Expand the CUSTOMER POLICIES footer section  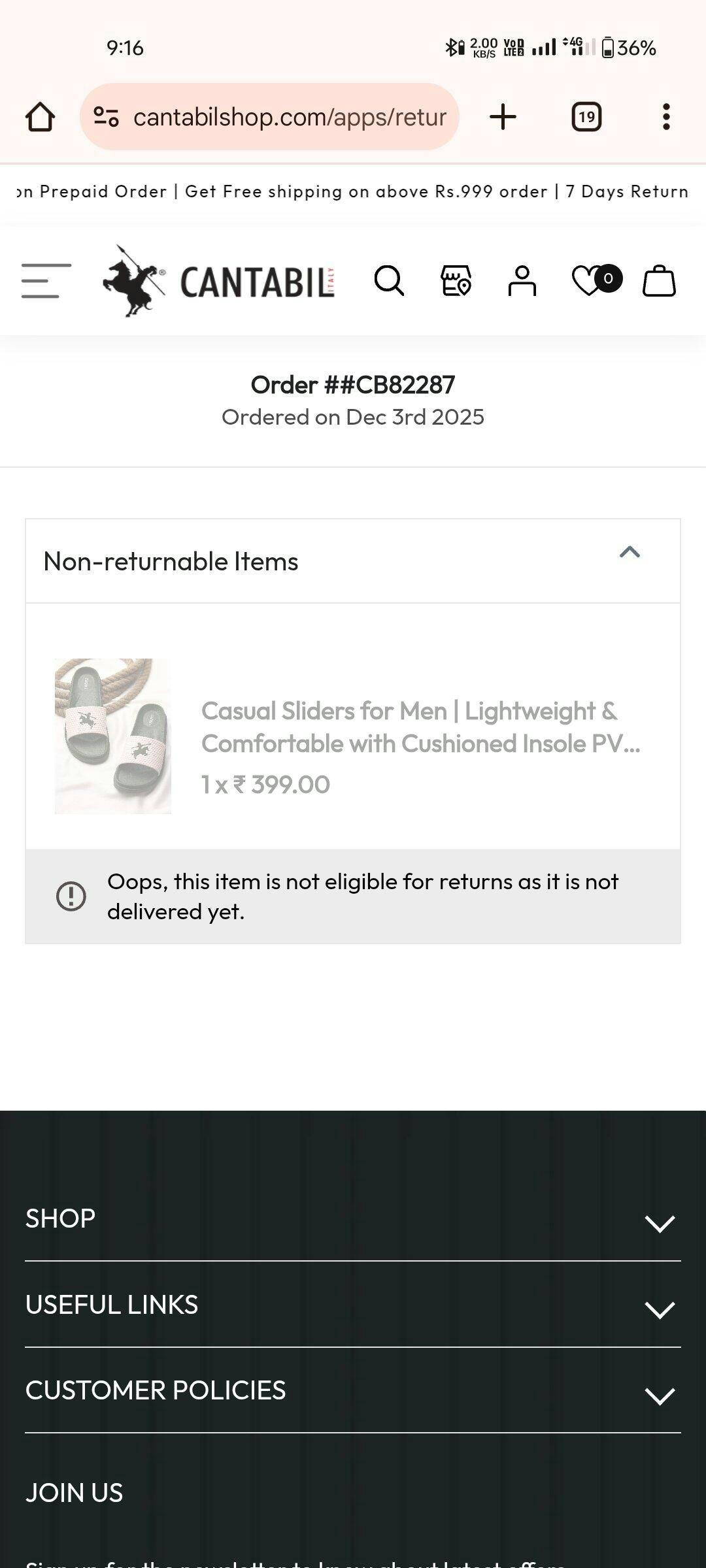click(x=659, y=1396)
